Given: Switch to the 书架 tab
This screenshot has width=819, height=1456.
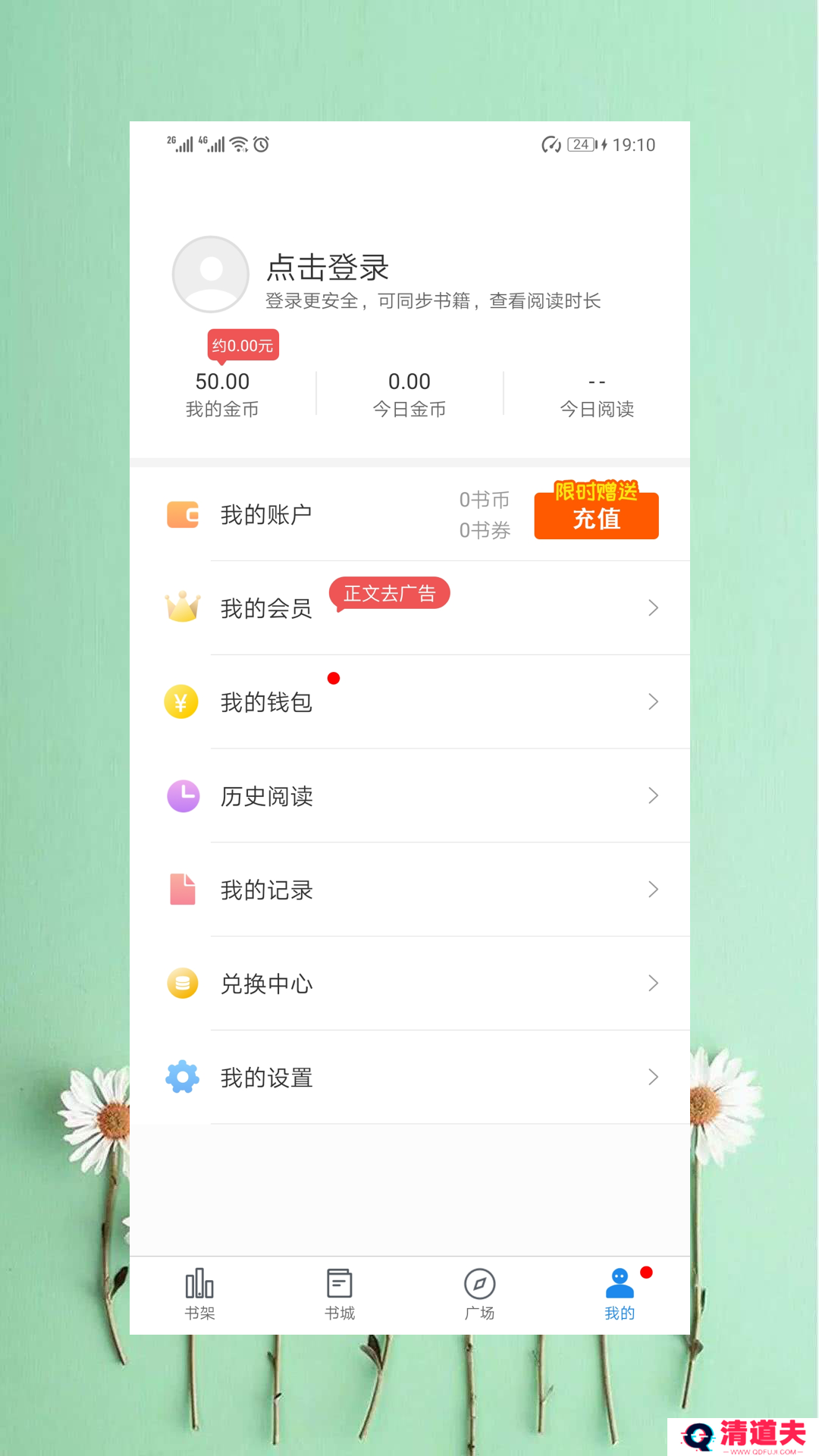Looking at the screenshot, I should 199,1295.
